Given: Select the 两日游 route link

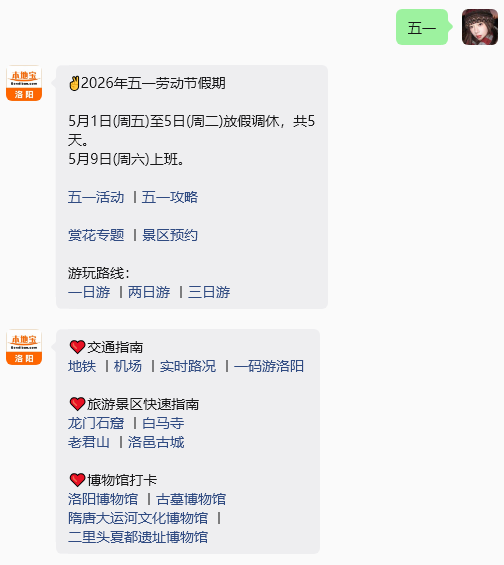Looking at the screenshot, I should point(149,292).
